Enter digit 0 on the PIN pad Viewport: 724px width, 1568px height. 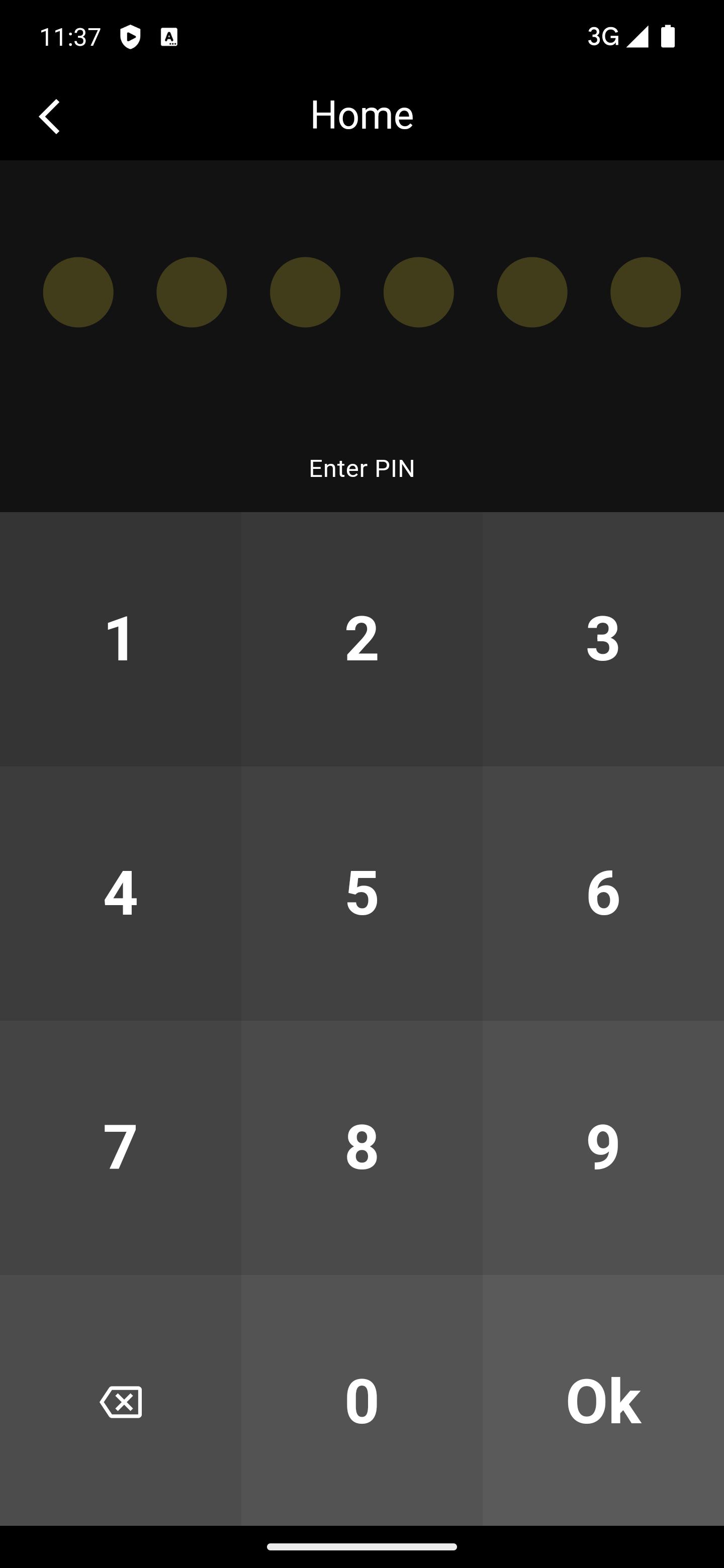tap(361, 1401)
